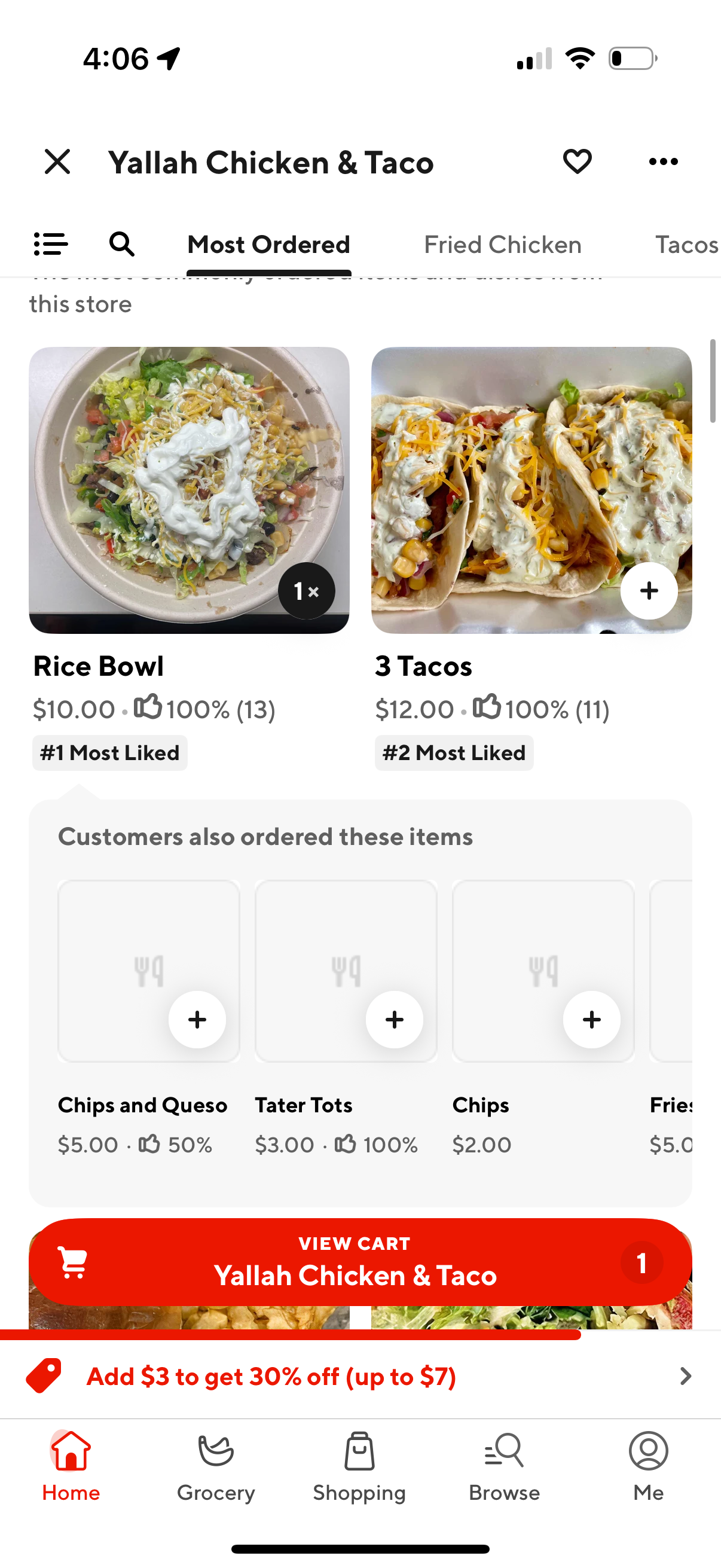
Task: Tap the quantity badge on Rice Bowl
Action: (306, 590)
